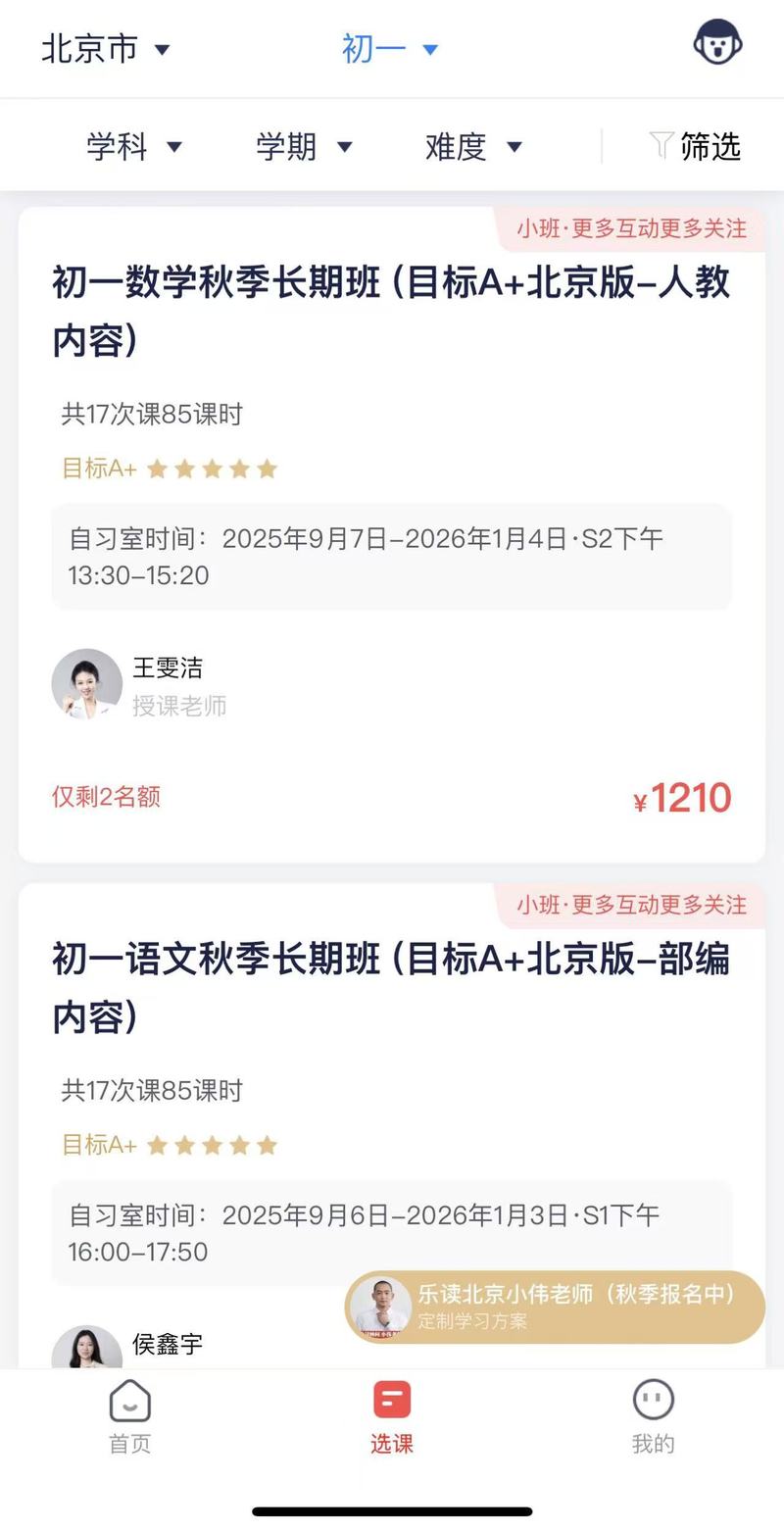Expand the 学科 subject filter
The height and width of the screenshot is (1531, 784).
click(134, 147)
